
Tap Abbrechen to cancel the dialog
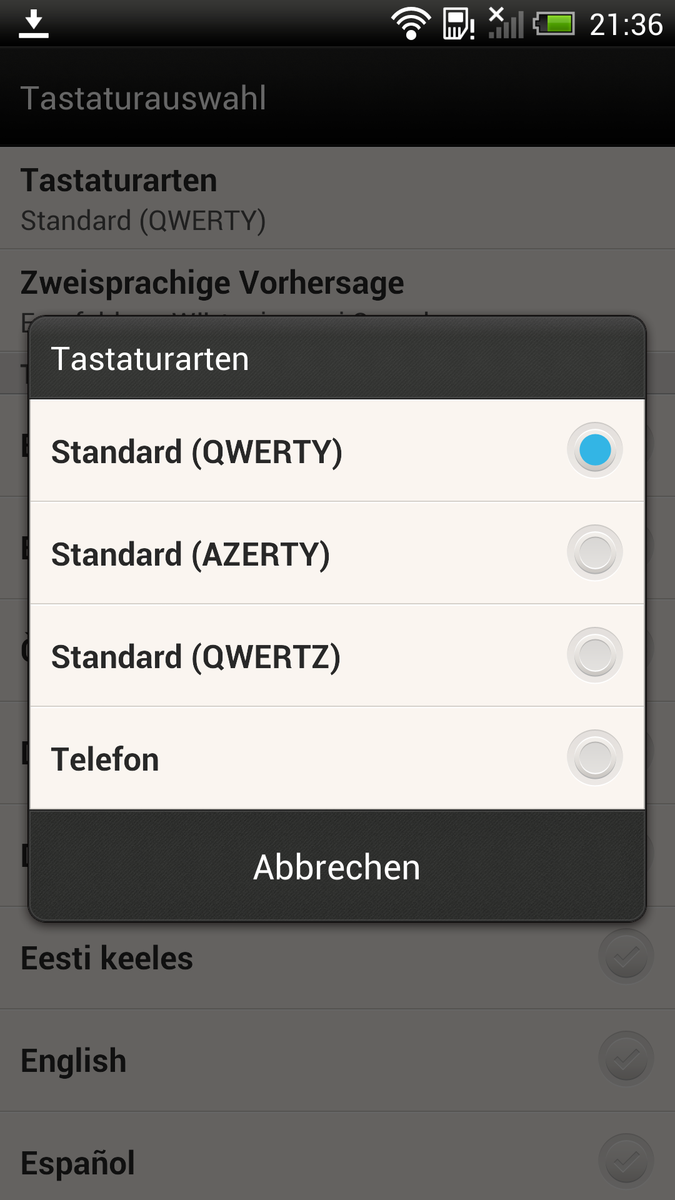337,866
